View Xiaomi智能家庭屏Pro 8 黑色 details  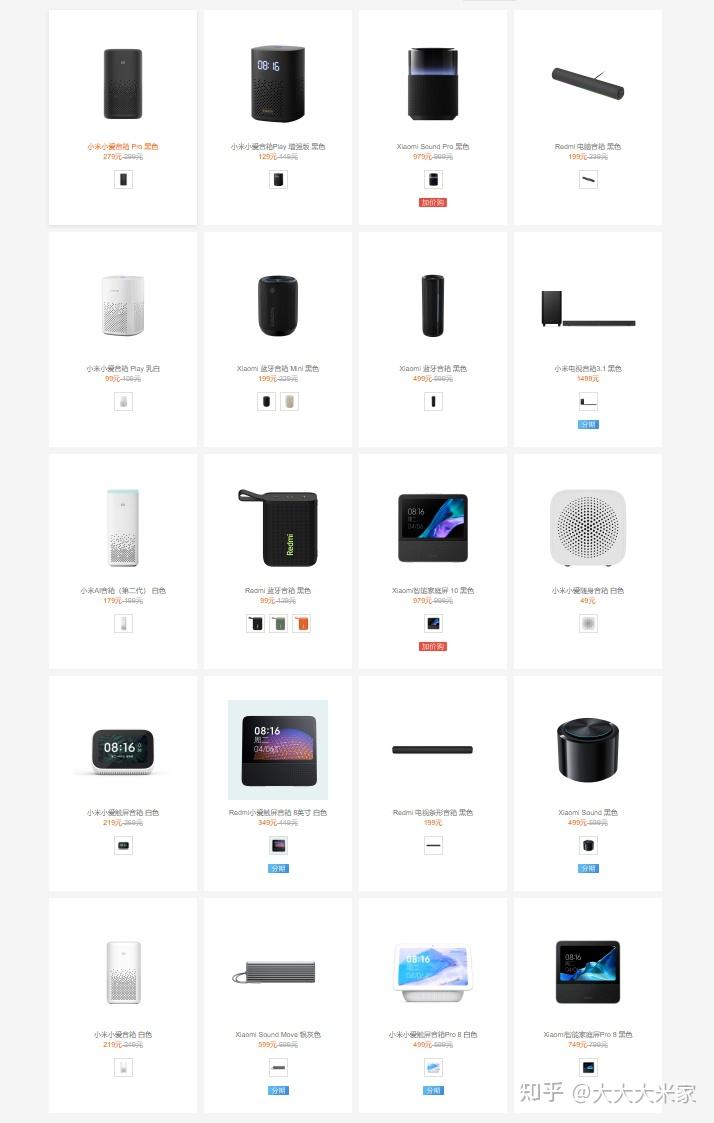pos(588,971)
